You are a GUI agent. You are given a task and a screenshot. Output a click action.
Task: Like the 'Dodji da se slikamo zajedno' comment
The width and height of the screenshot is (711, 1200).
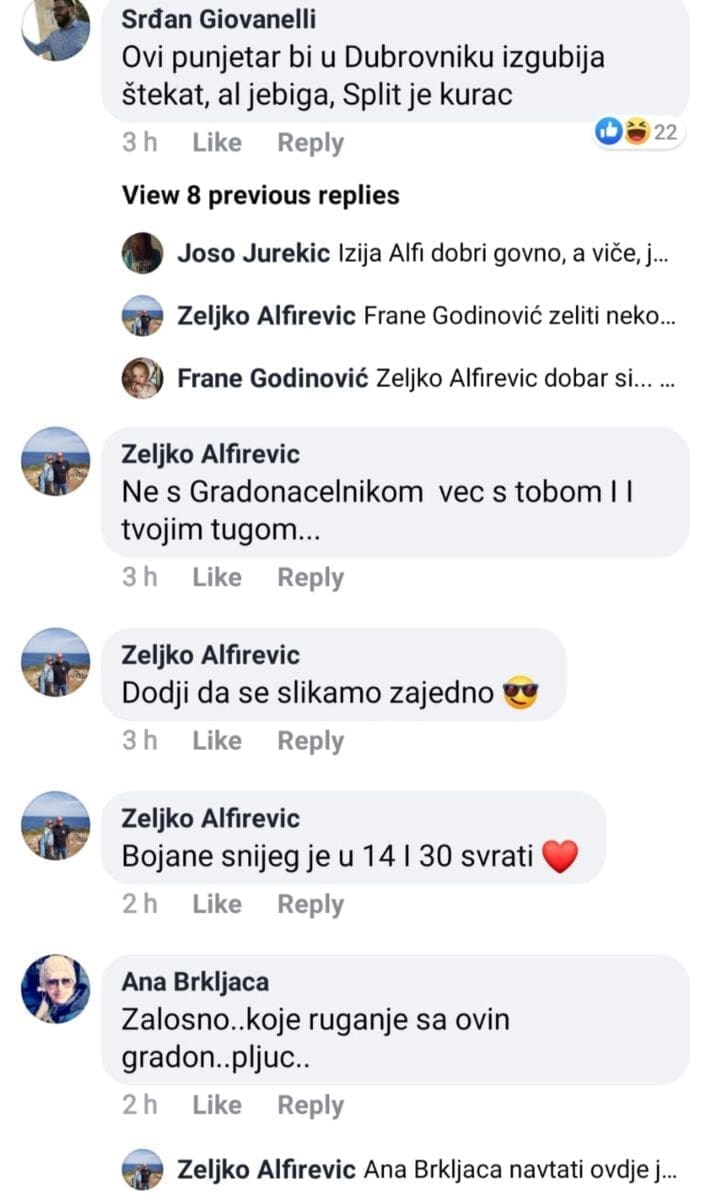pos(217,741)
